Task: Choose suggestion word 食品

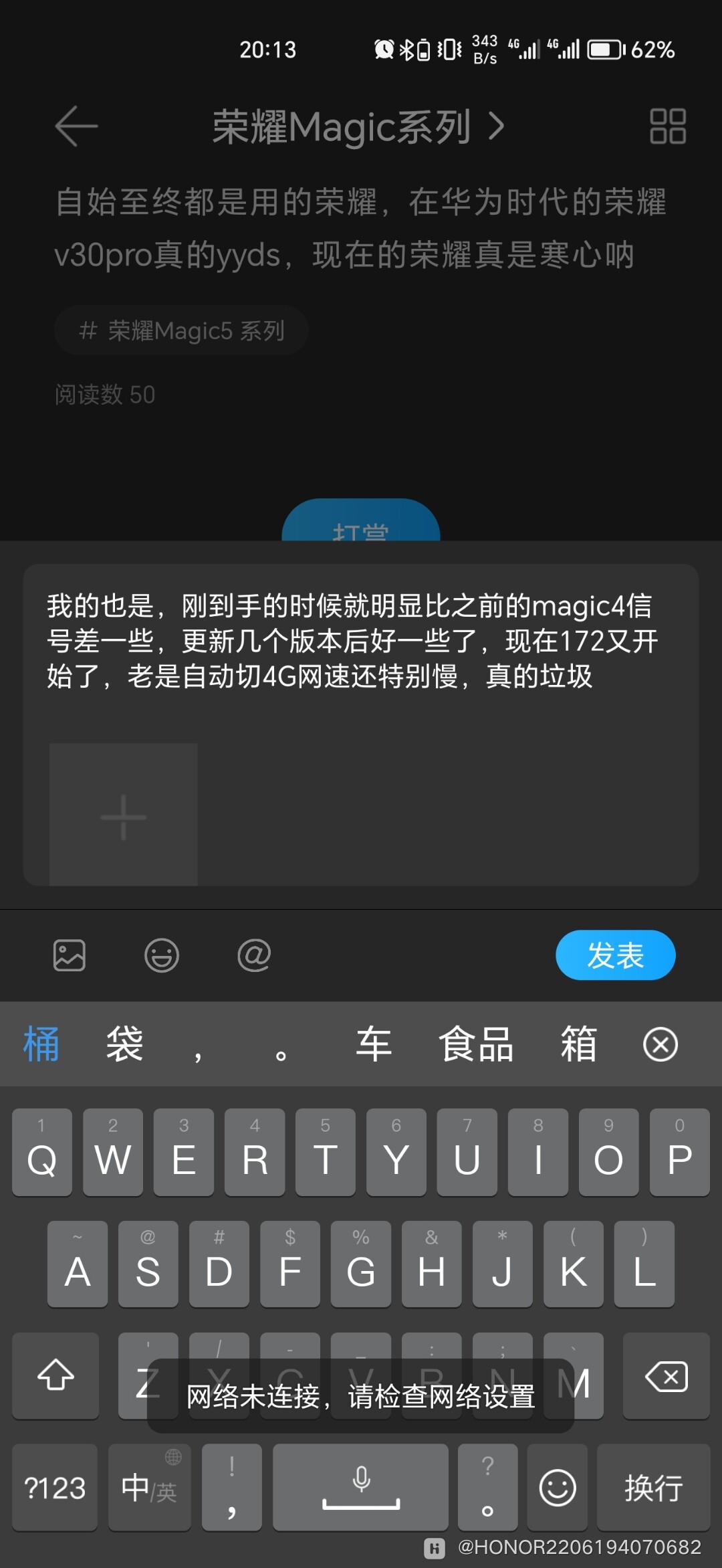Action: click(475, 1044)
